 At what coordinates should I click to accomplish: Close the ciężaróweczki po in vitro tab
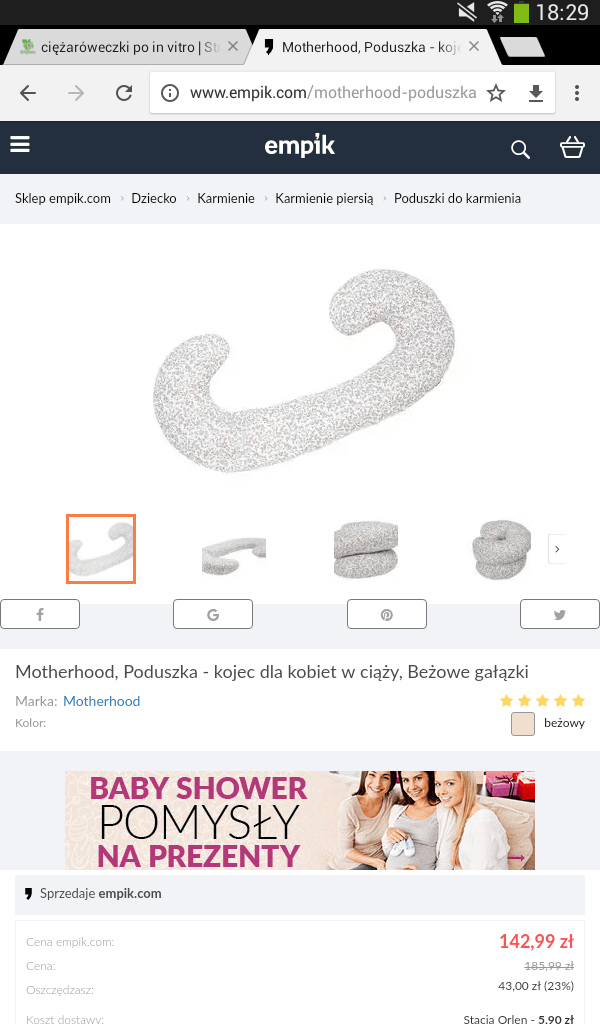pyautogui.click(x=233, y=46)
